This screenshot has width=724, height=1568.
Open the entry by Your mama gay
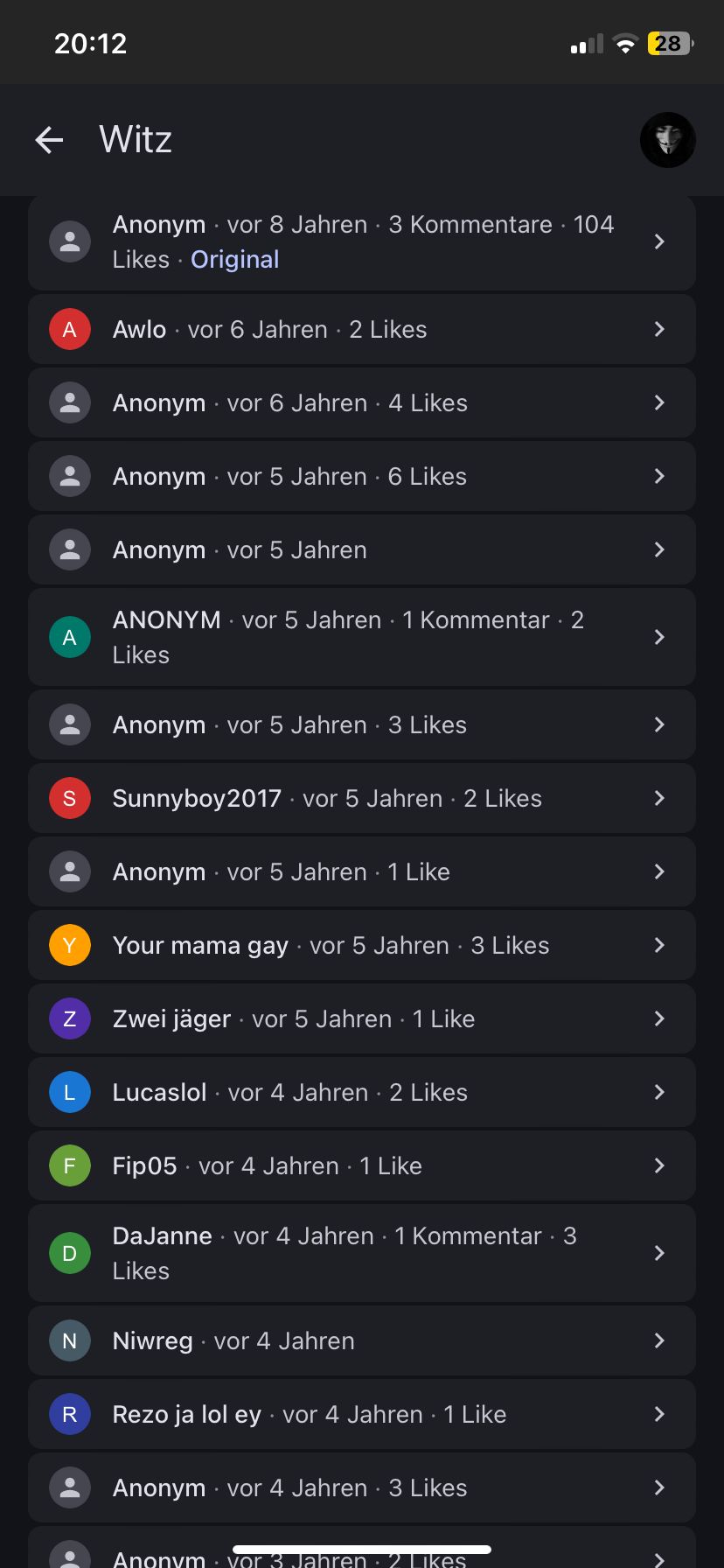coord(362,946)
